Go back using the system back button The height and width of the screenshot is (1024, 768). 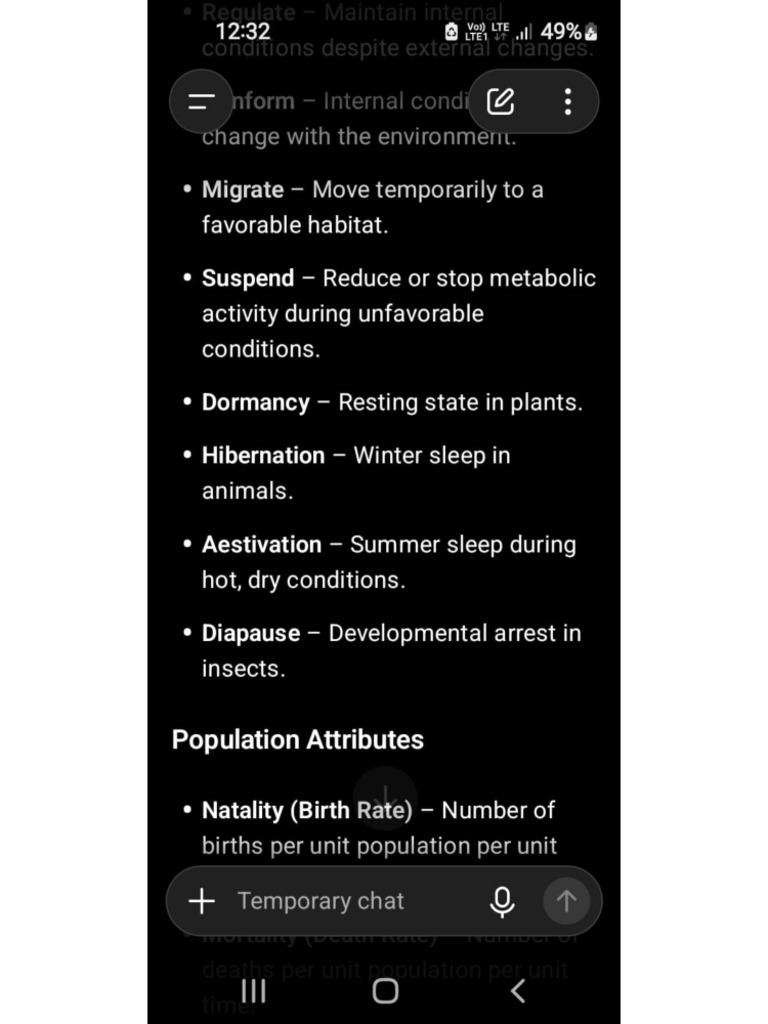(x=518, y=991)
